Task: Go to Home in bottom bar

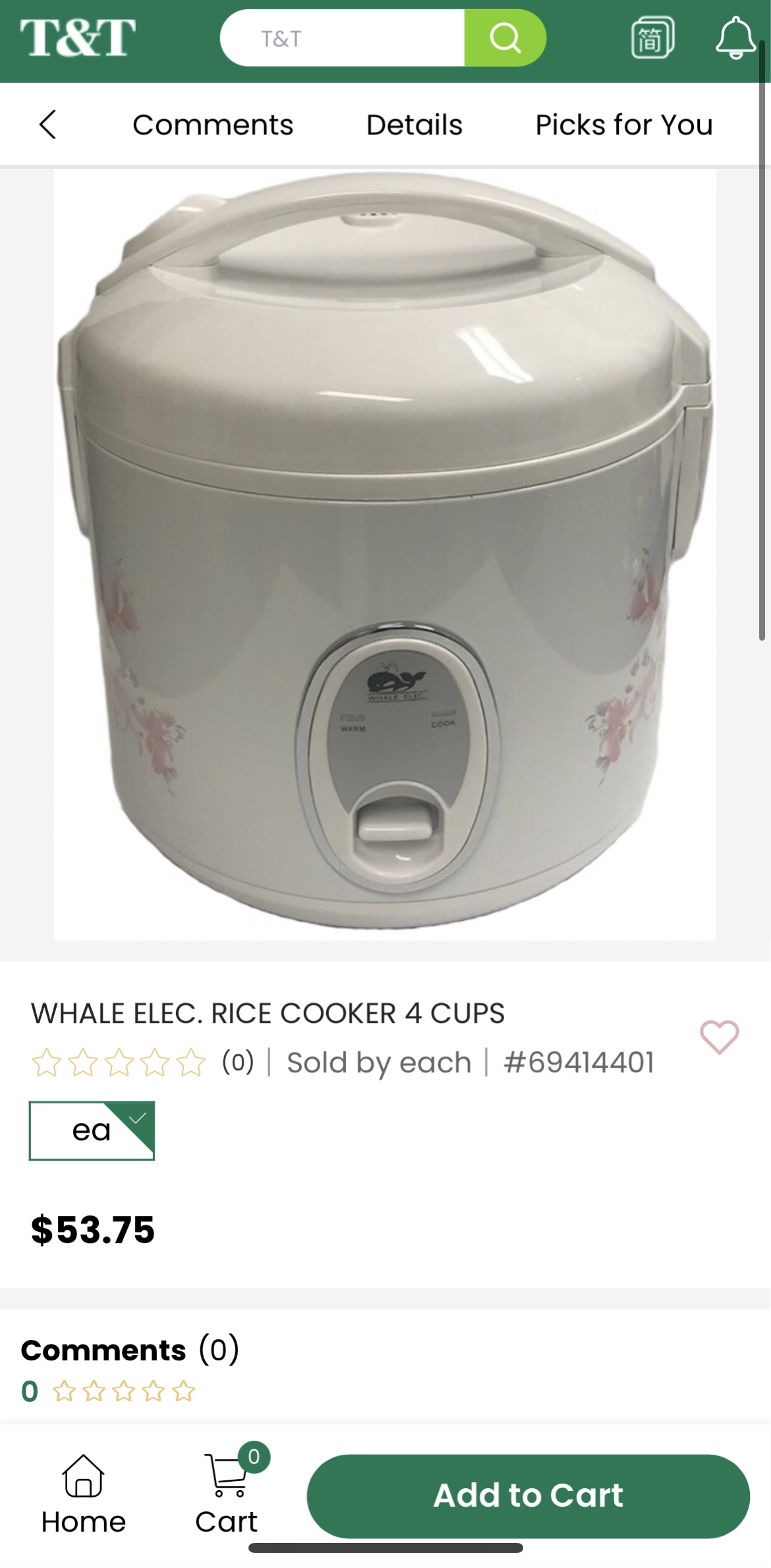Action: coord(84,1494)
